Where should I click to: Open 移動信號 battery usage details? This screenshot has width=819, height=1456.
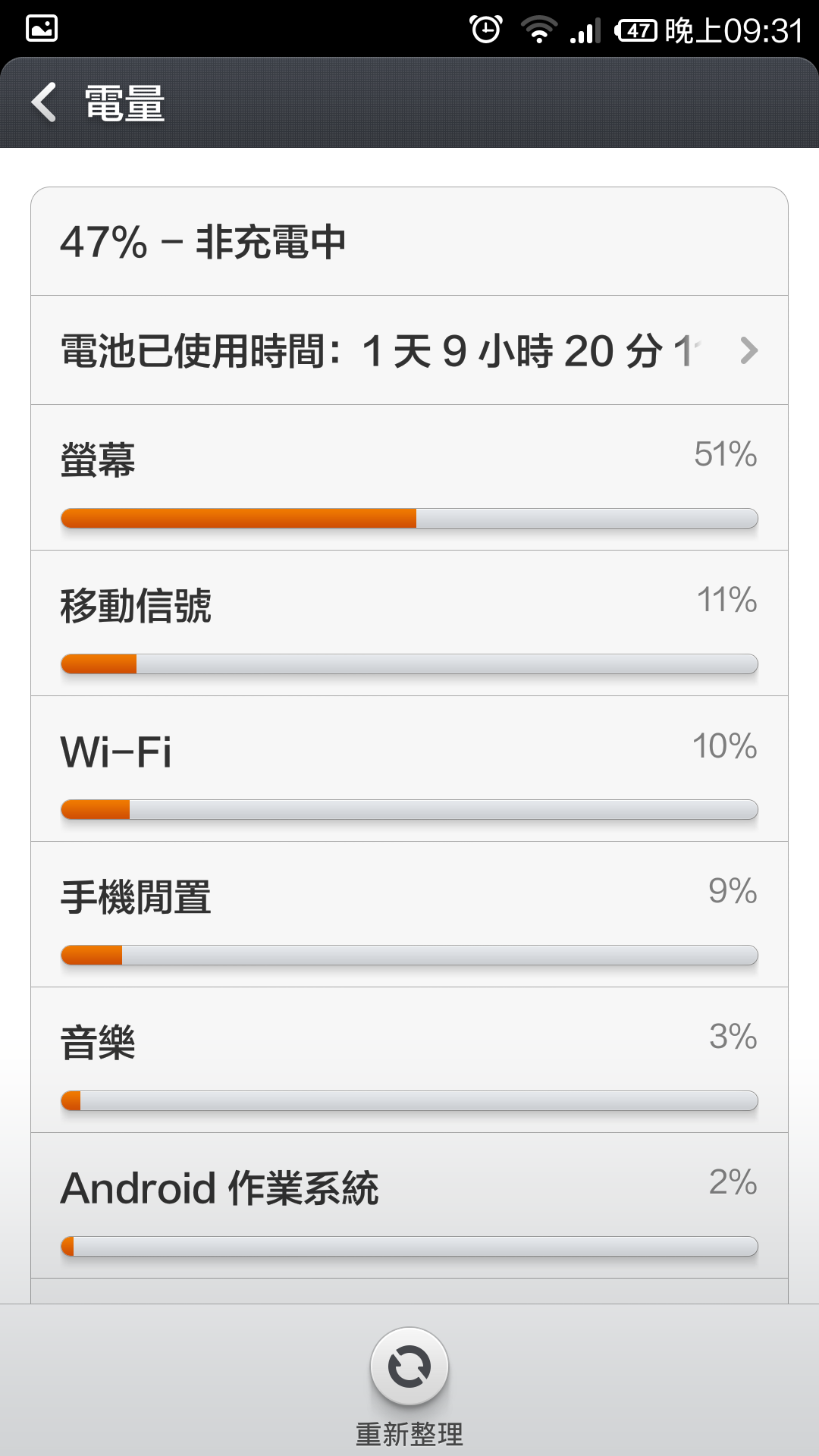(x=409, y=623)
